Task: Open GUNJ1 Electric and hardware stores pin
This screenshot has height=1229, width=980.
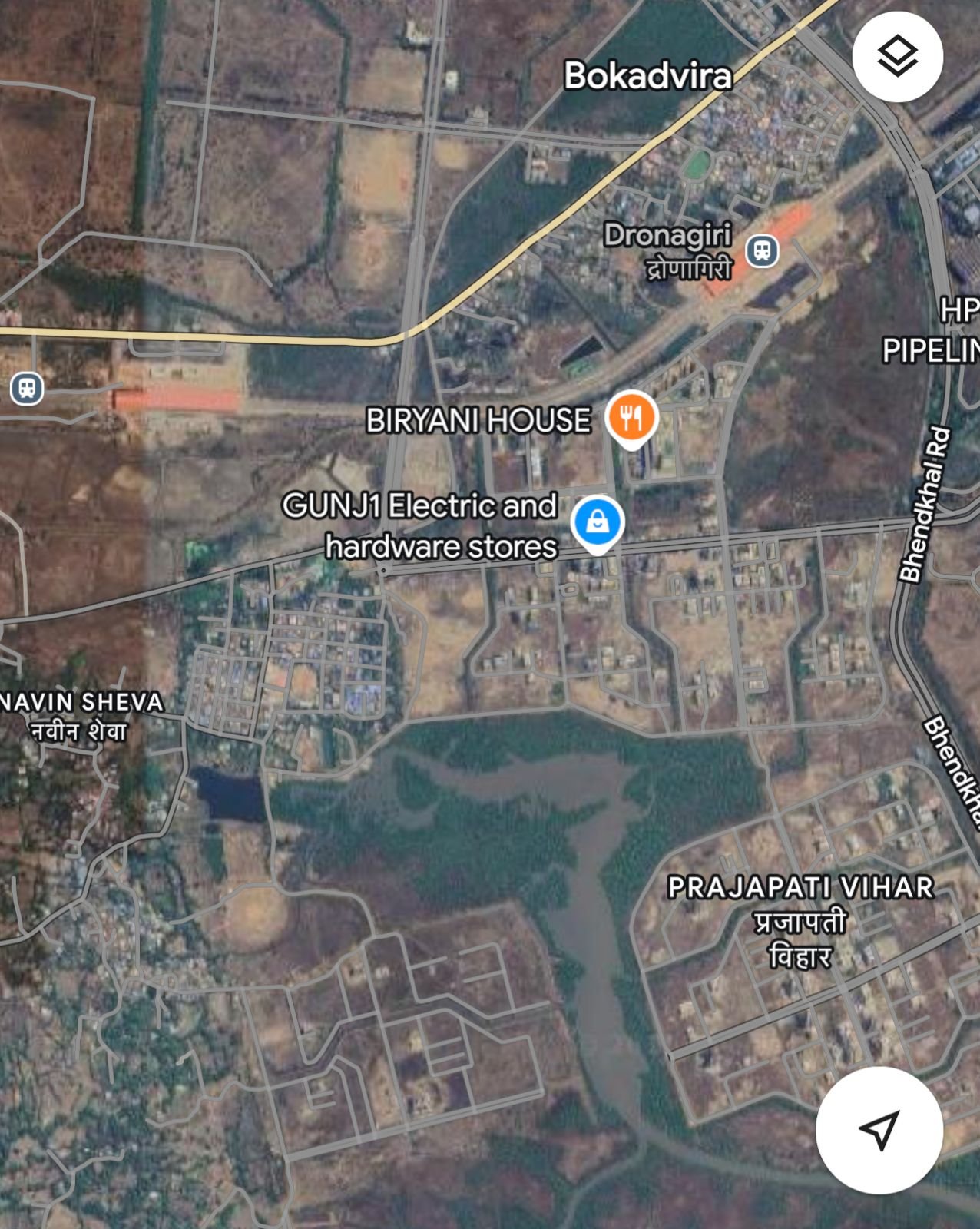Action: pyautogui.click(x=598, y=522)
